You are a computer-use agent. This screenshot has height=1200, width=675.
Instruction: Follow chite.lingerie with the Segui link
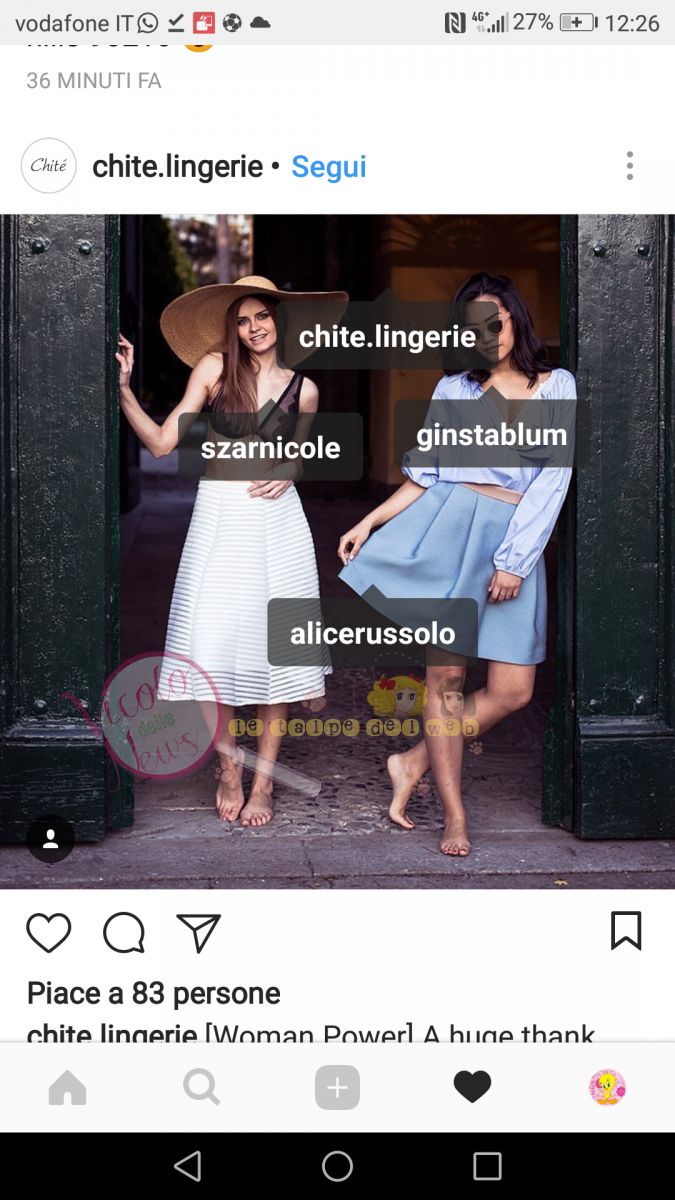point(328,166)
